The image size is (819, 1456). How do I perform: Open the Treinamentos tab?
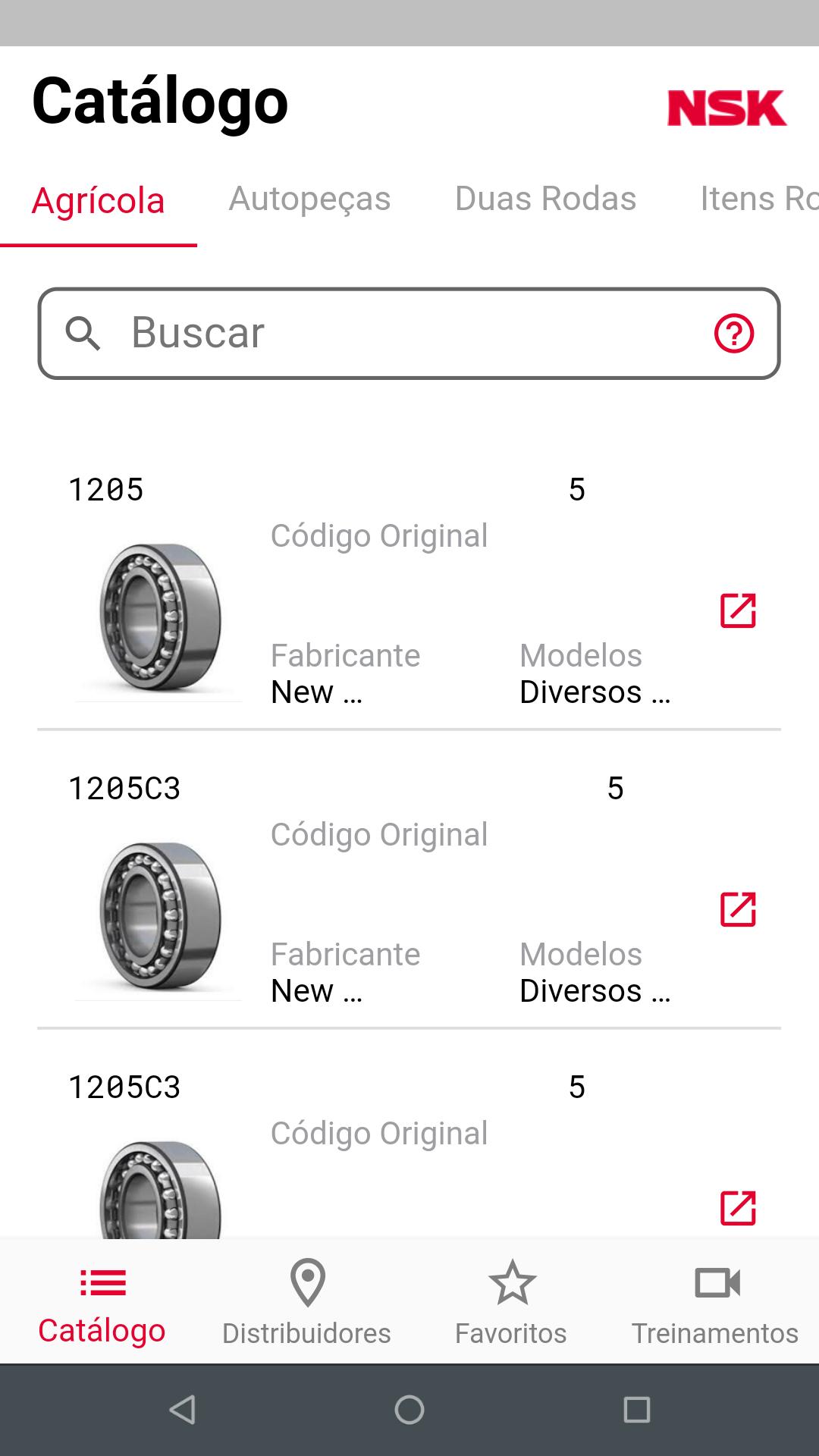(x=716, y=1301)
